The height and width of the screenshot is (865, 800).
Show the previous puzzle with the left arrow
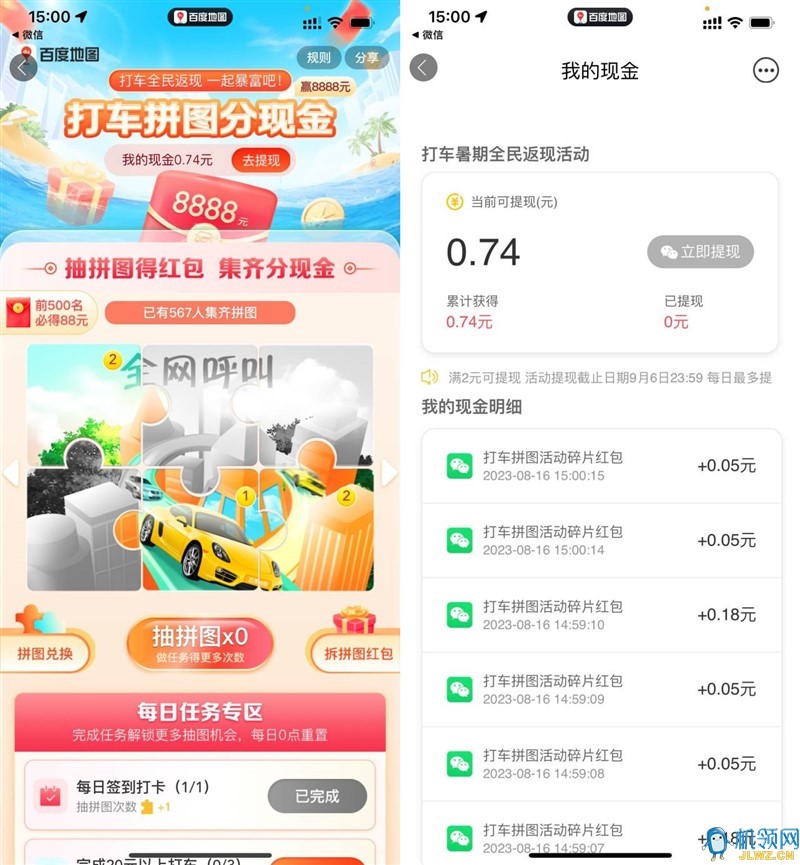(x=12, y=472)
